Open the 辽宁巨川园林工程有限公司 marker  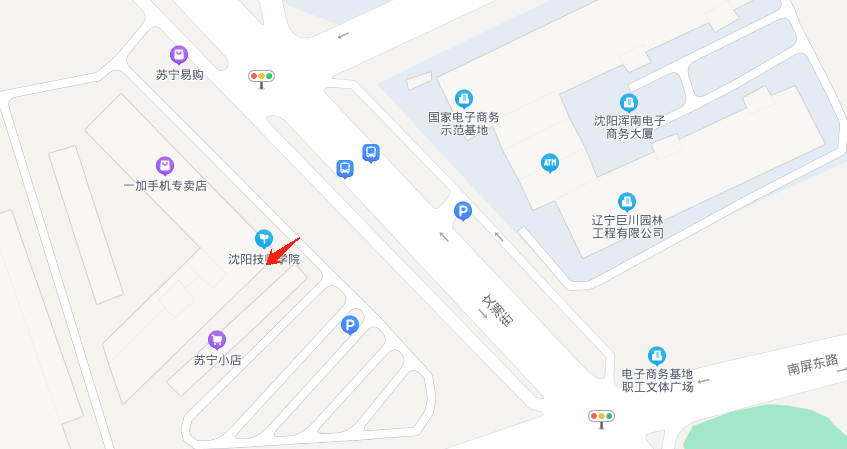627,201
